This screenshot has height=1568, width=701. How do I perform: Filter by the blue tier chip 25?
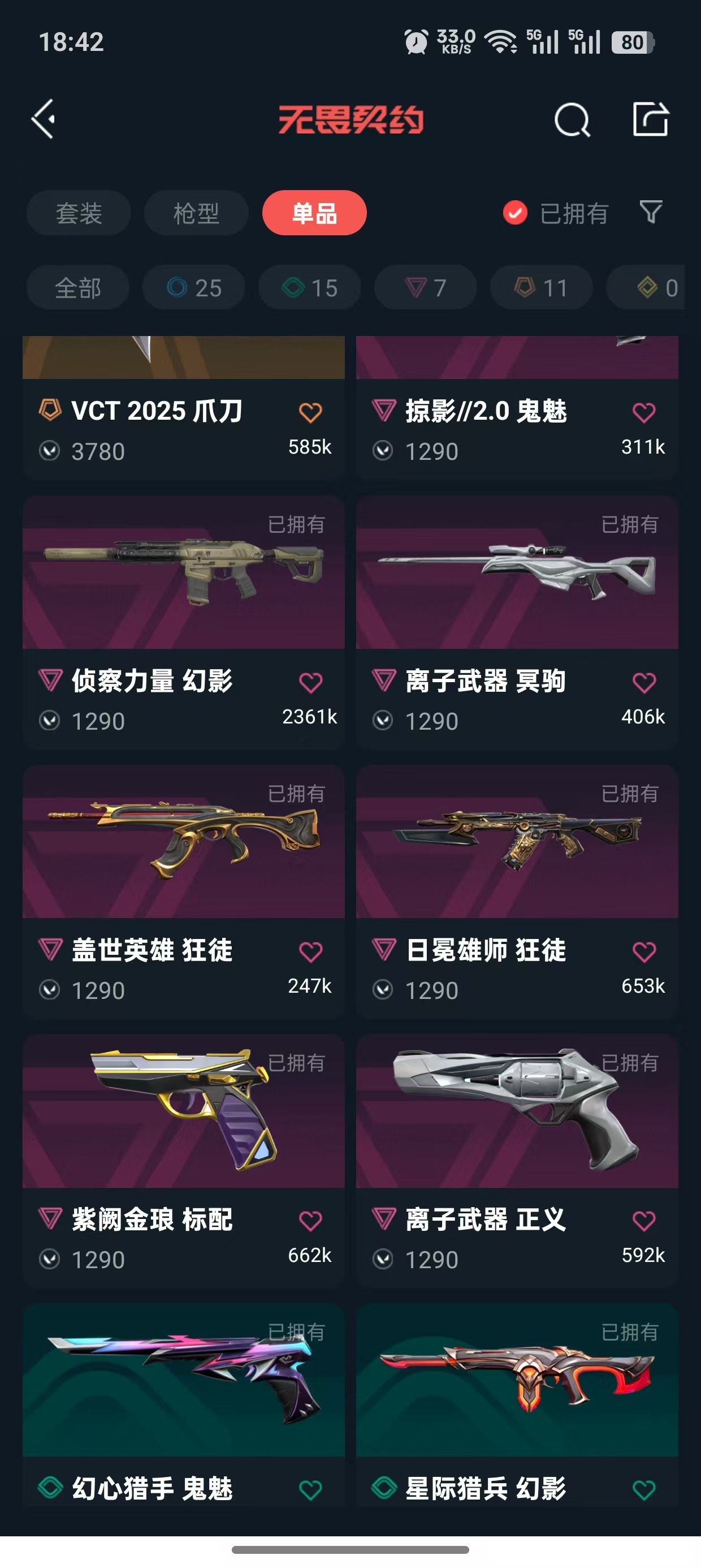193,288
